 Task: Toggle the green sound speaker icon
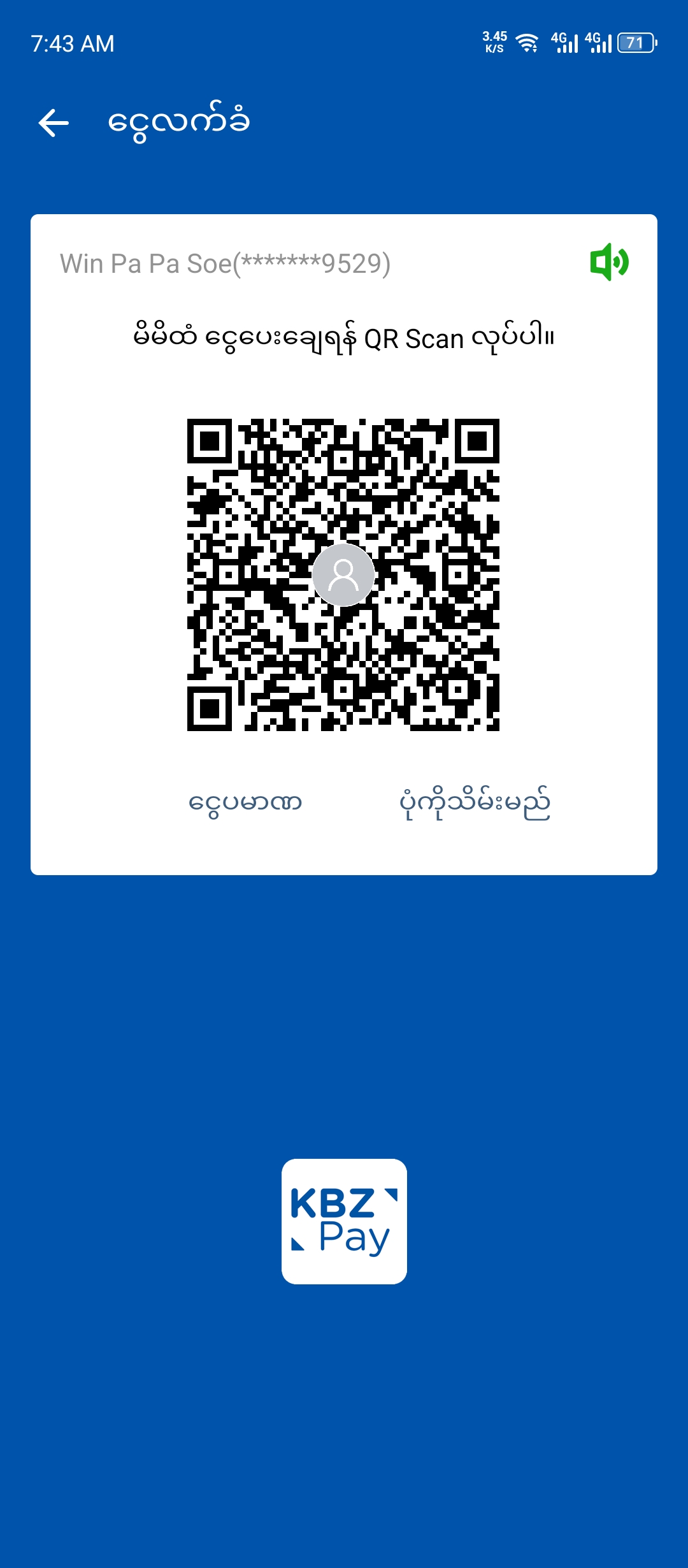[x=609, y=262]
